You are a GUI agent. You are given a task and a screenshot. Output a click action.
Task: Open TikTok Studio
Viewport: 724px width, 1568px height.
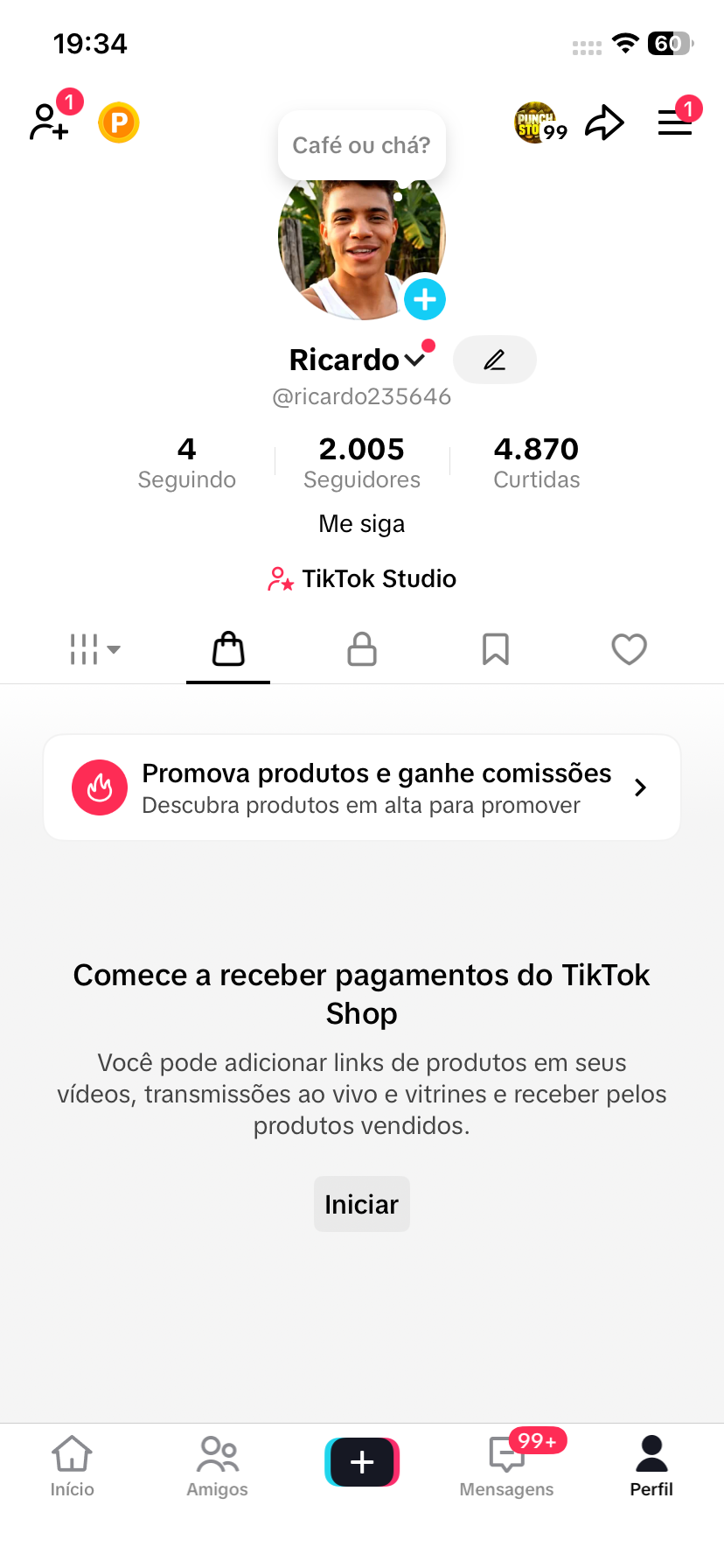pyautogui.click(x=362, y=578)
